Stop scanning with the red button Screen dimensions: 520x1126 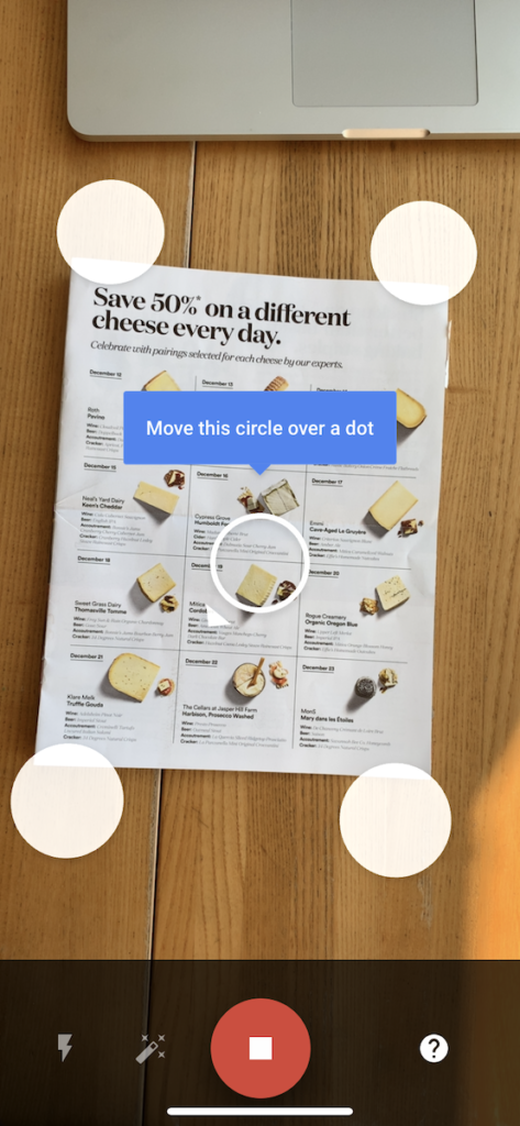point(260,1048)
